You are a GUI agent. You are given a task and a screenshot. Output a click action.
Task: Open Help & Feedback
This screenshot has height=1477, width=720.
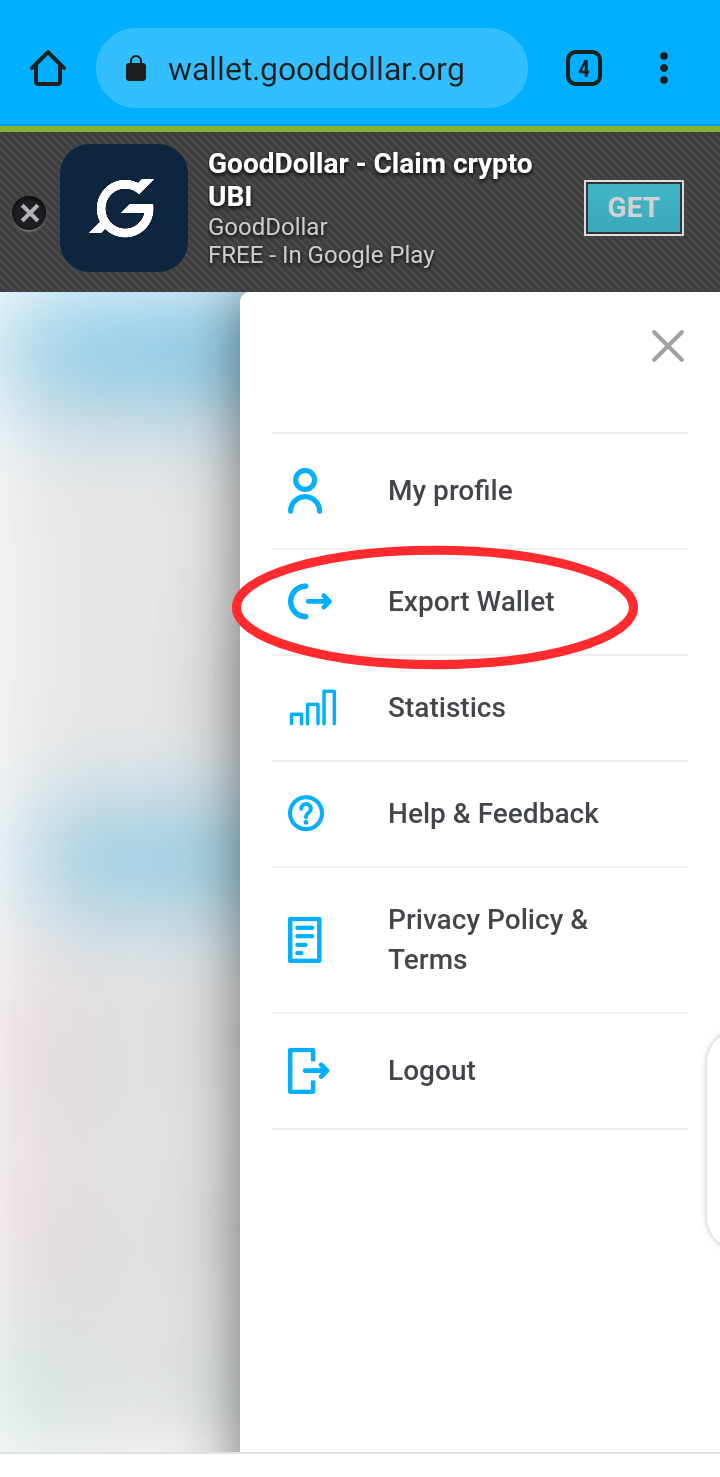click(x=492, y=814)
